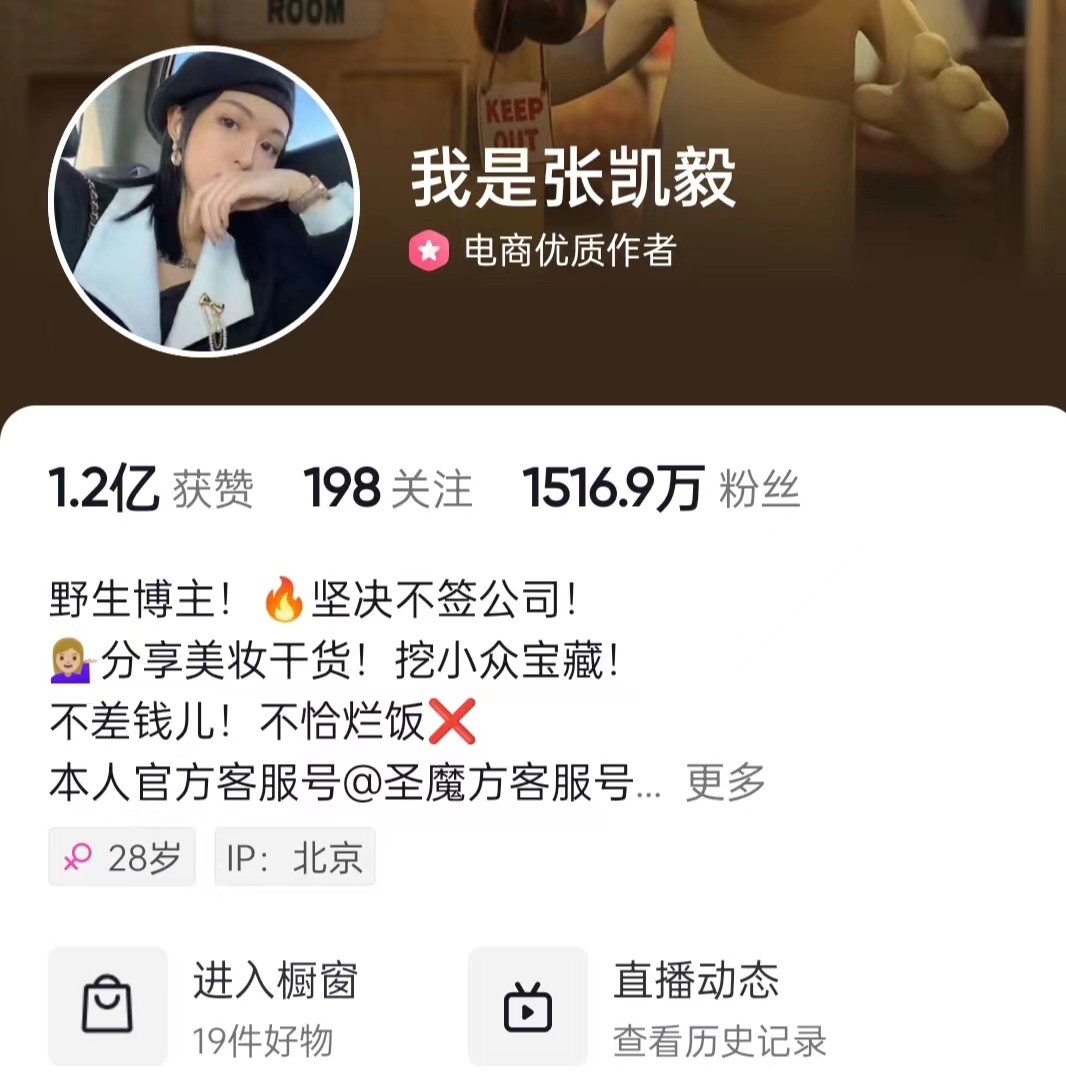Open 进入橱窗 shop window
The width and height of the screenshot is (1066, 1086).
[205, 1006]
